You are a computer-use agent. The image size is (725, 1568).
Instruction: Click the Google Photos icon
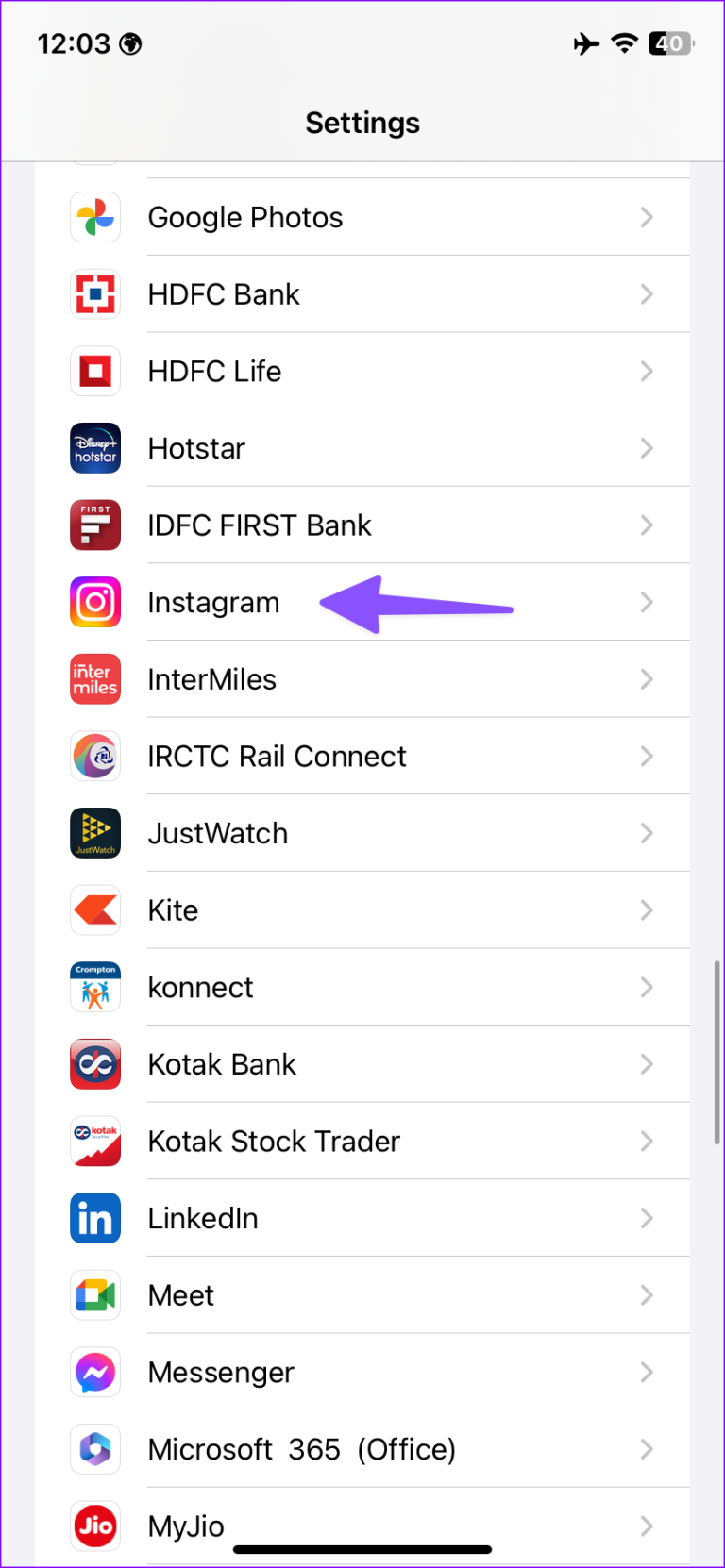pyautogui.click(x=95, y=217)
